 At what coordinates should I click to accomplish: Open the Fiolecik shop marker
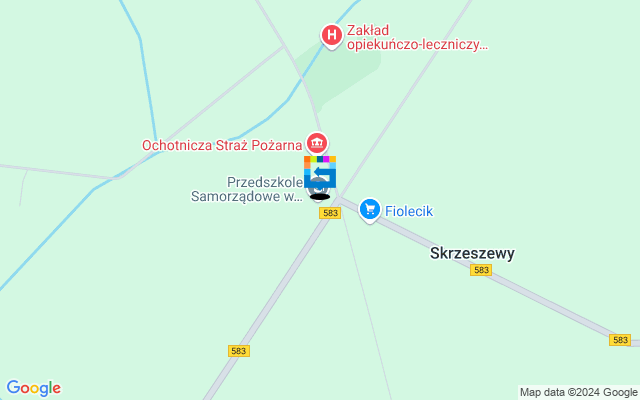(370, 209)
